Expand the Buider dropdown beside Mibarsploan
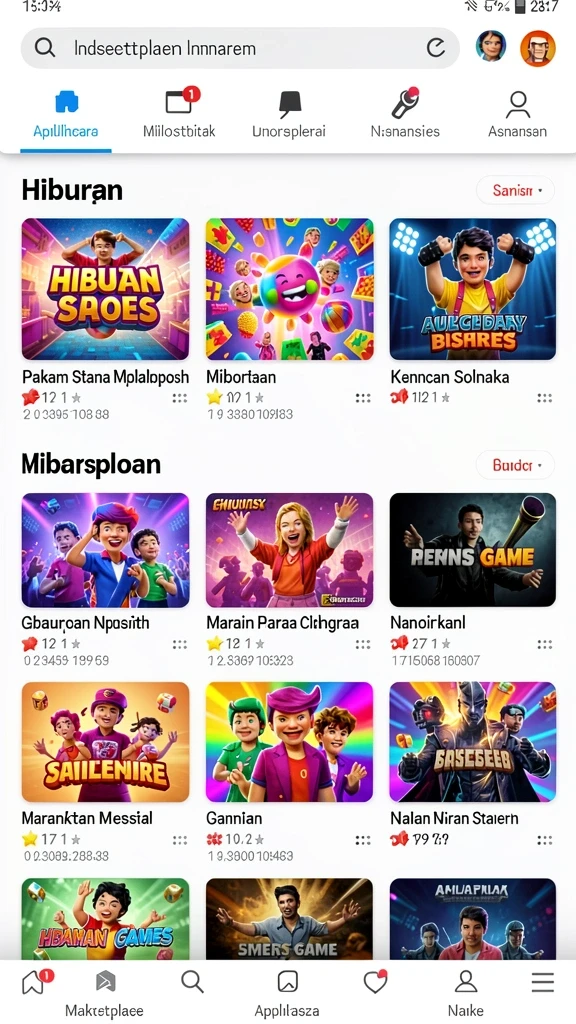 click(x=515, y=466)
